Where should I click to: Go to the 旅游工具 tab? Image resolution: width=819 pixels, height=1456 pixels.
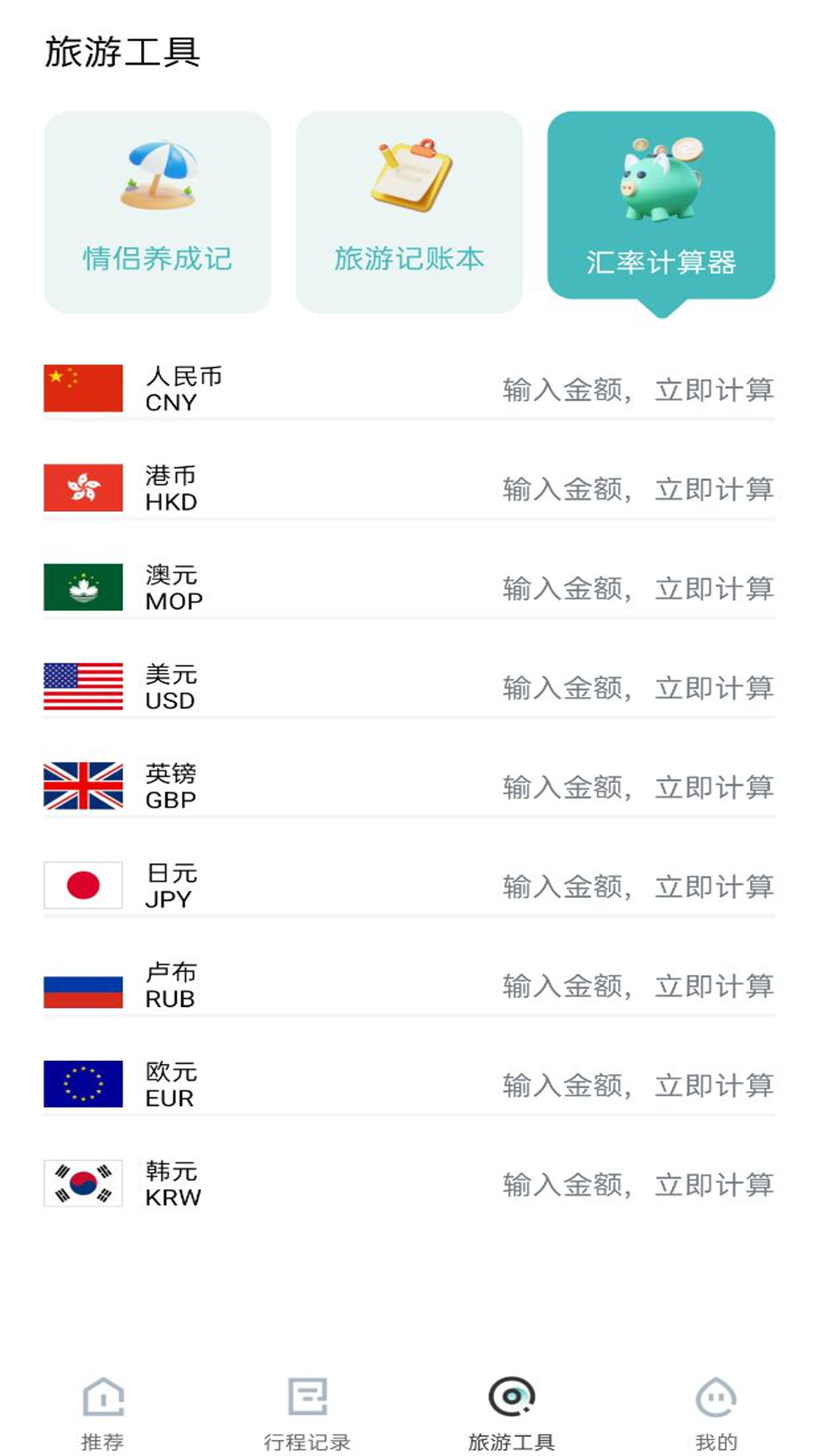(512, 1412)
